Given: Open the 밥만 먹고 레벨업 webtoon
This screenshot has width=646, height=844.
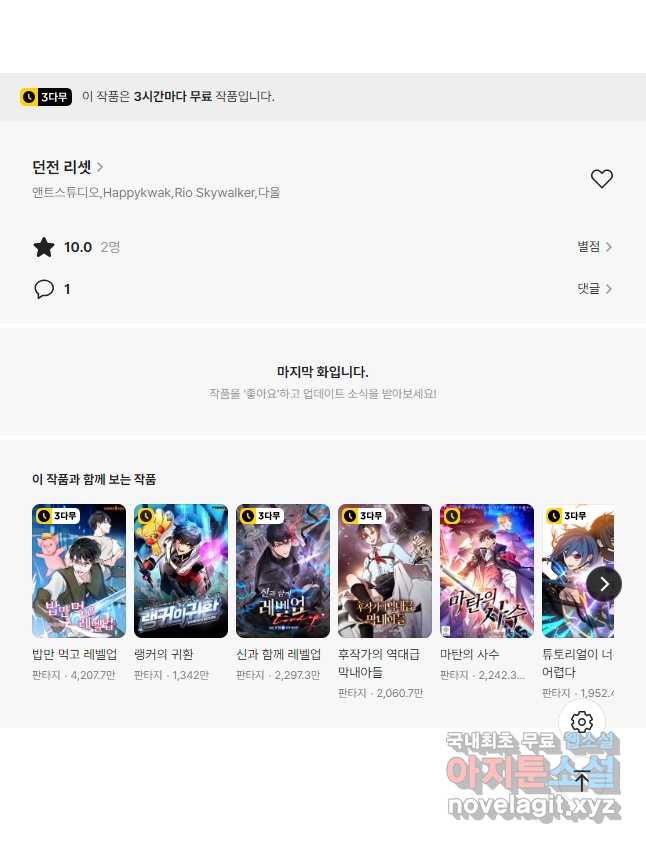Looking at the screenshot, I should pos(79,571).
